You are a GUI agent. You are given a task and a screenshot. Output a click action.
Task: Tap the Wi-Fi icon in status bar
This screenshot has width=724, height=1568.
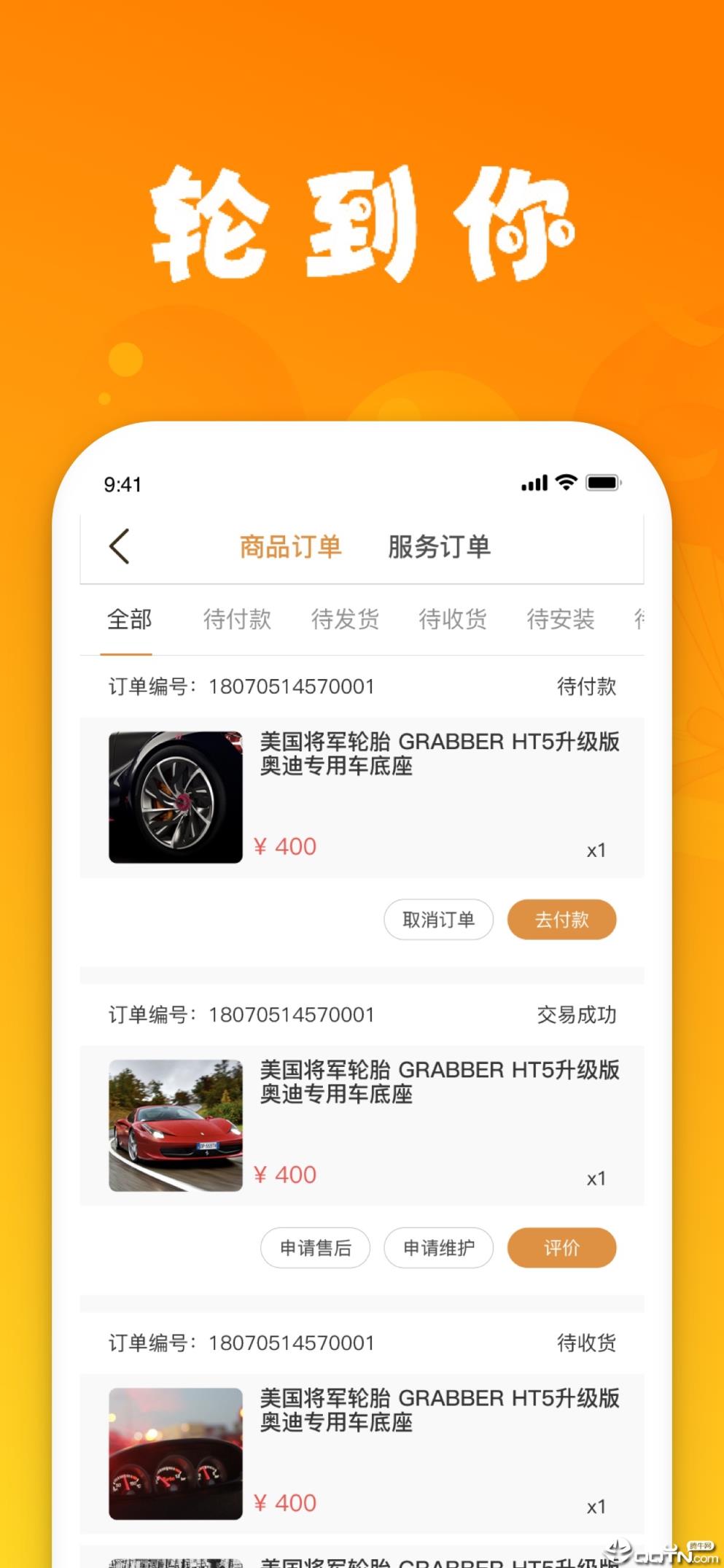pyautogui.click(x=564, y=482)
